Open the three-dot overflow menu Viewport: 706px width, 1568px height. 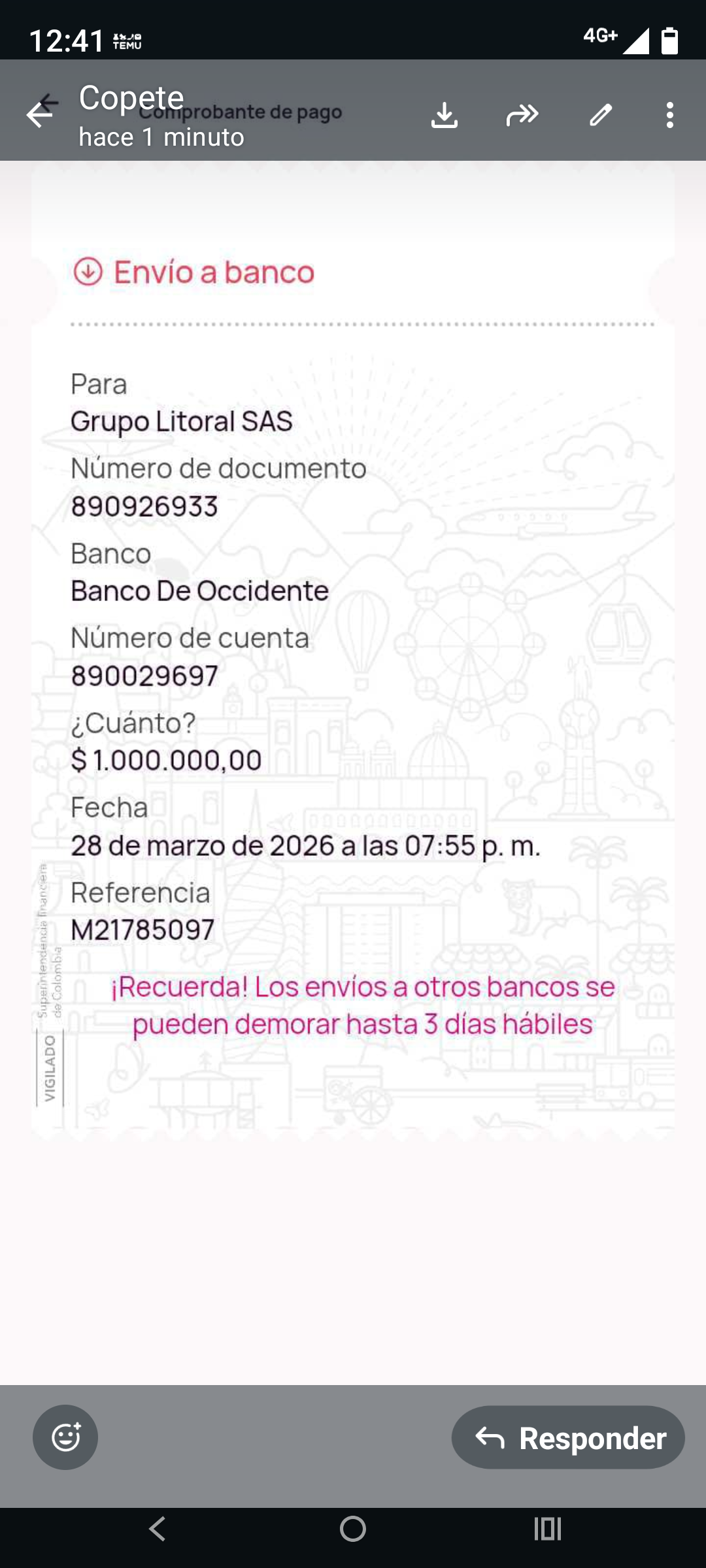pos(669,115)
